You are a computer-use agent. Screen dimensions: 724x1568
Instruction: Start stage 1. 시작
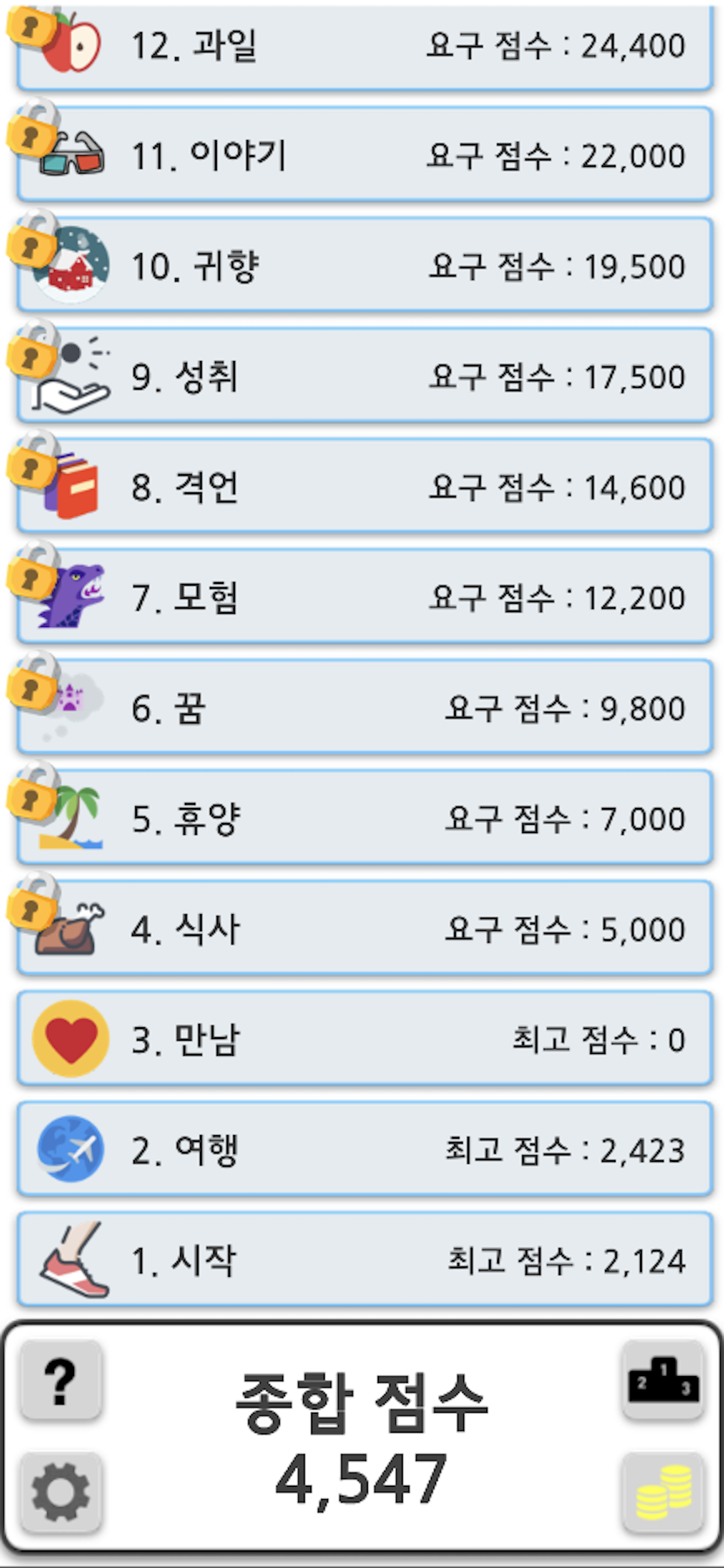pyautogui.click(x=364, y=1259)
